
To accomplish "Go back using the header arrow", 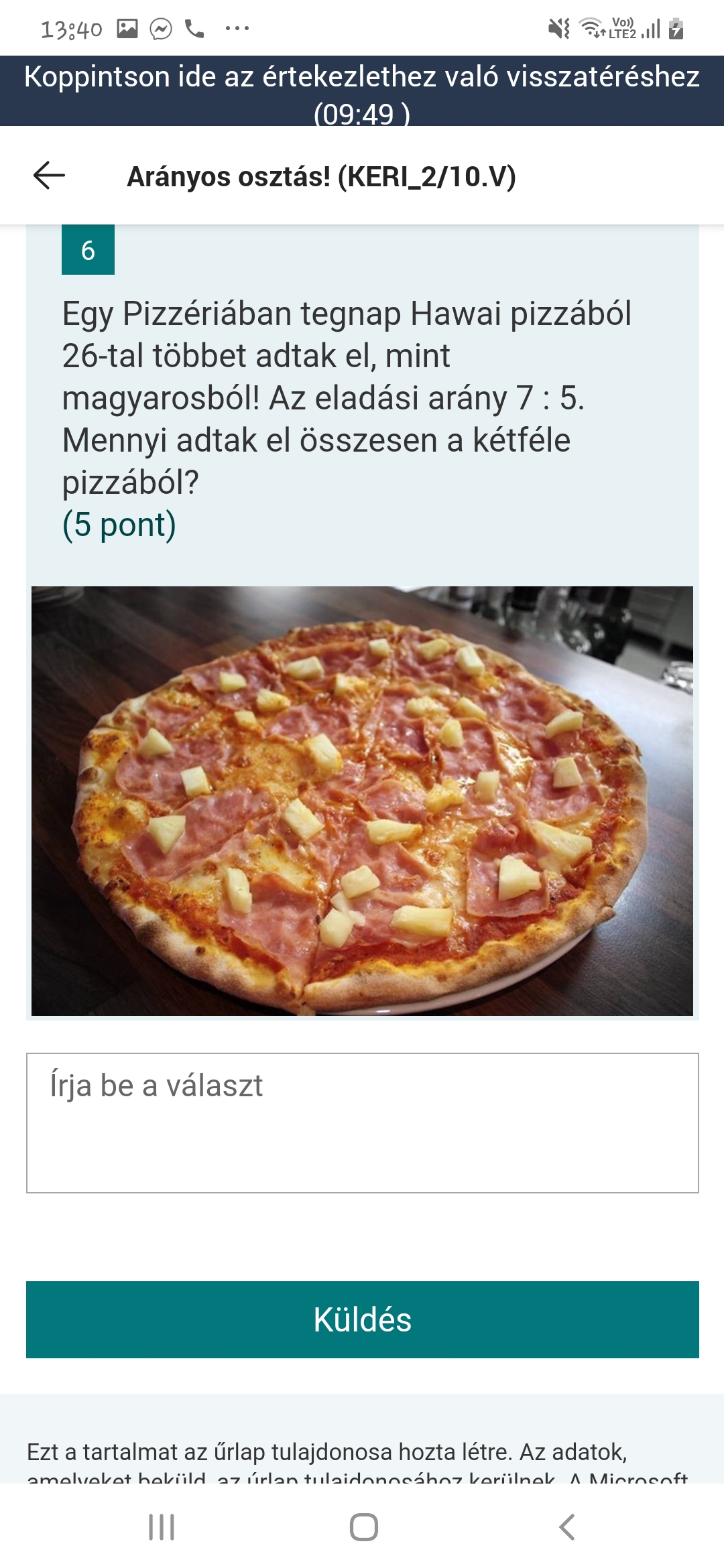I will (x=49, y=176).
